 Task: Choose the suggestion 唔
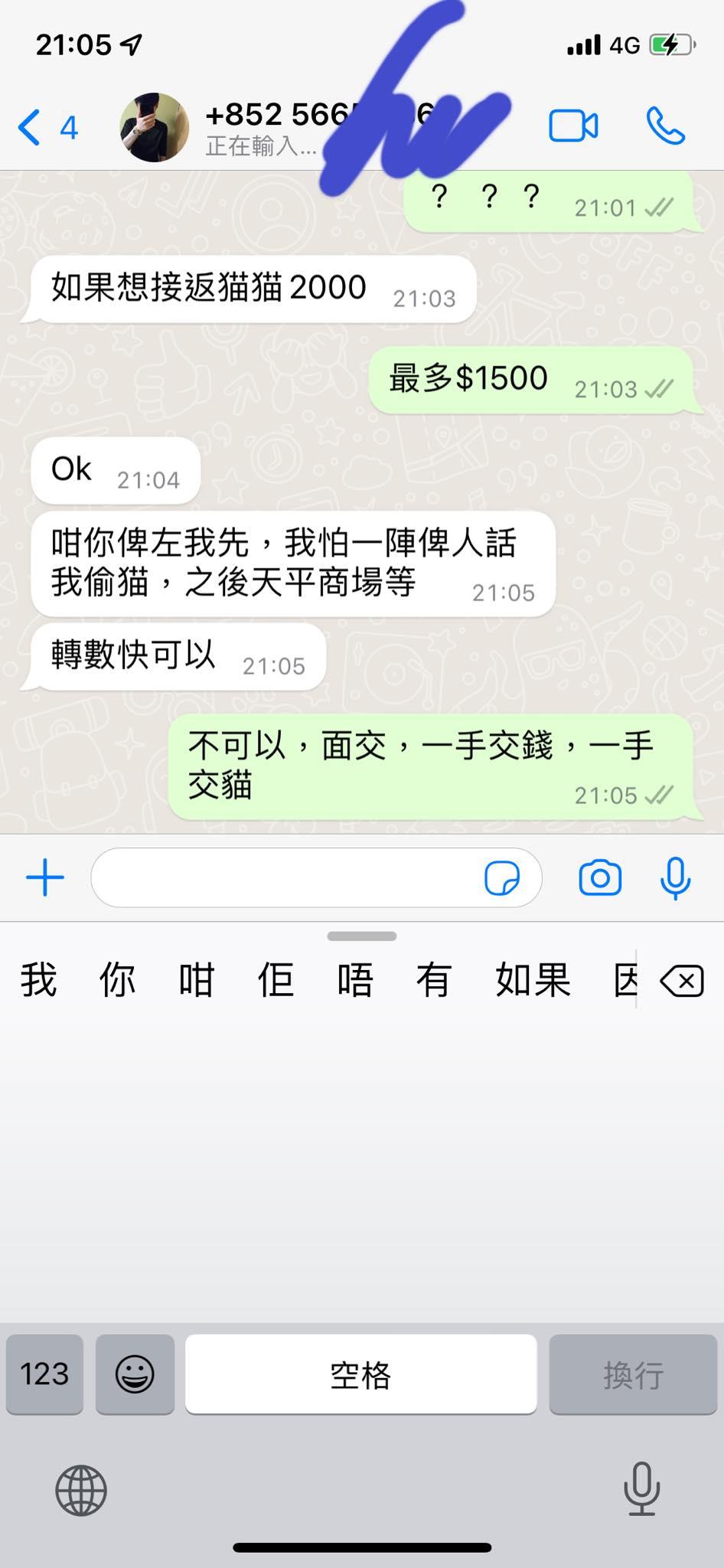354,980
